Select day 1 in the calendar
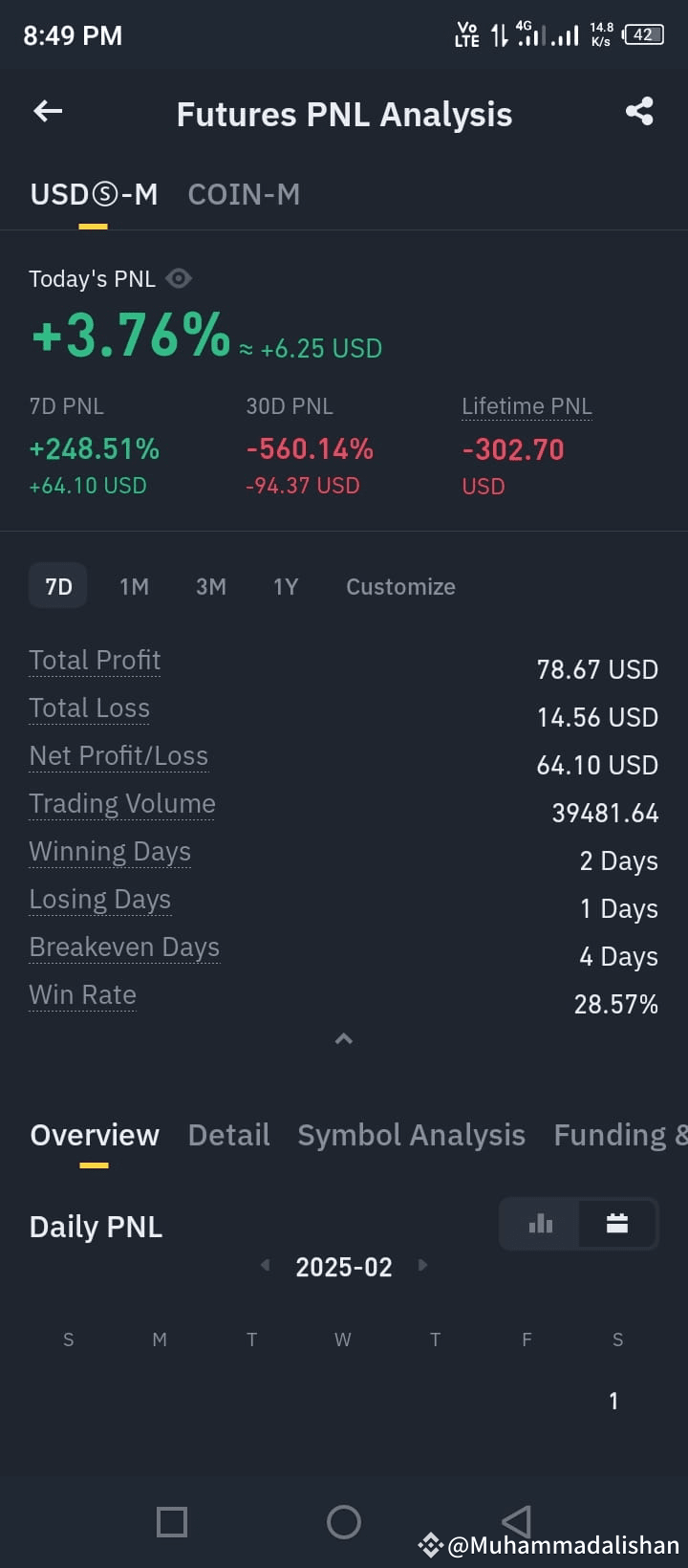 tap(613, 1402)
